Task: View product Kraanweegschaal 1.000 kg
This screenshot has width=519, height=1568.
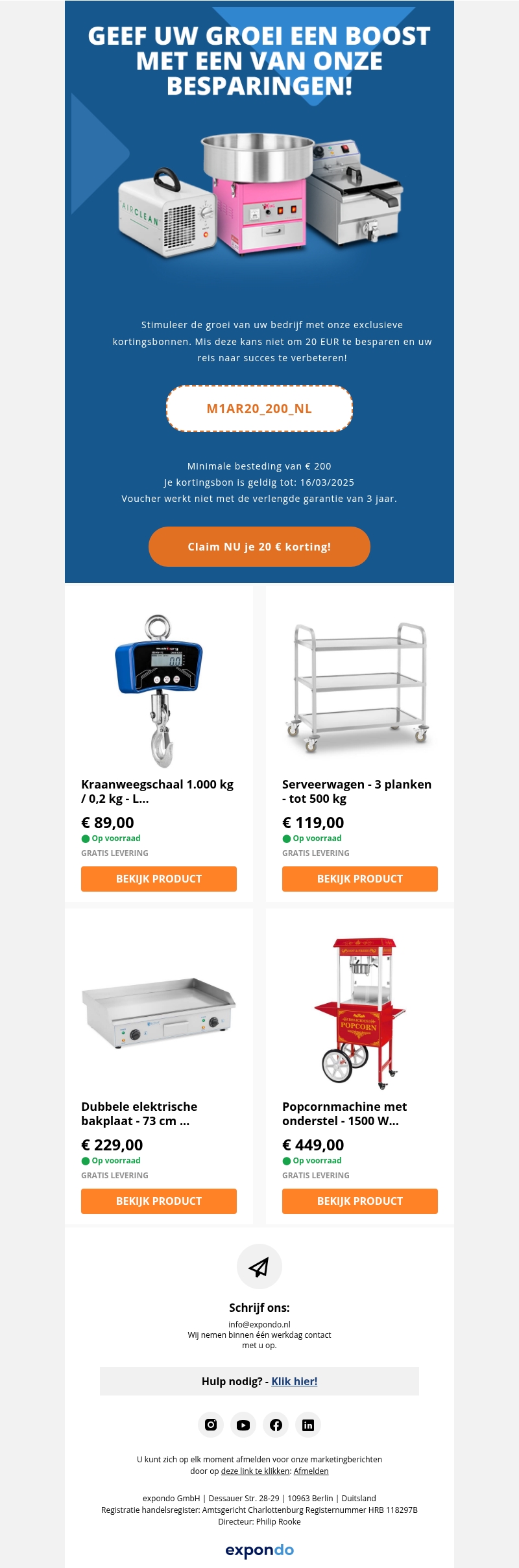Action: click(x=159, y=879)
